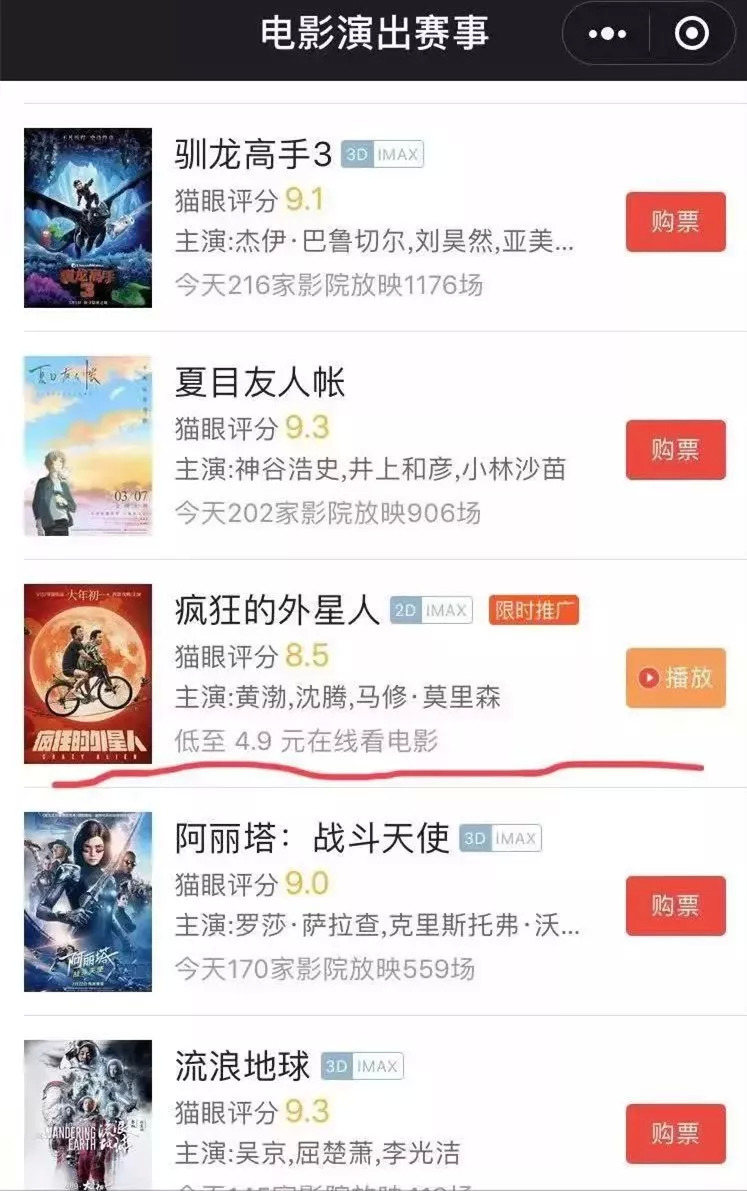The width and height of the screenshot is (747, 1191).
Task: Close the mini program with the circle icon
Action: coord(691,34)
